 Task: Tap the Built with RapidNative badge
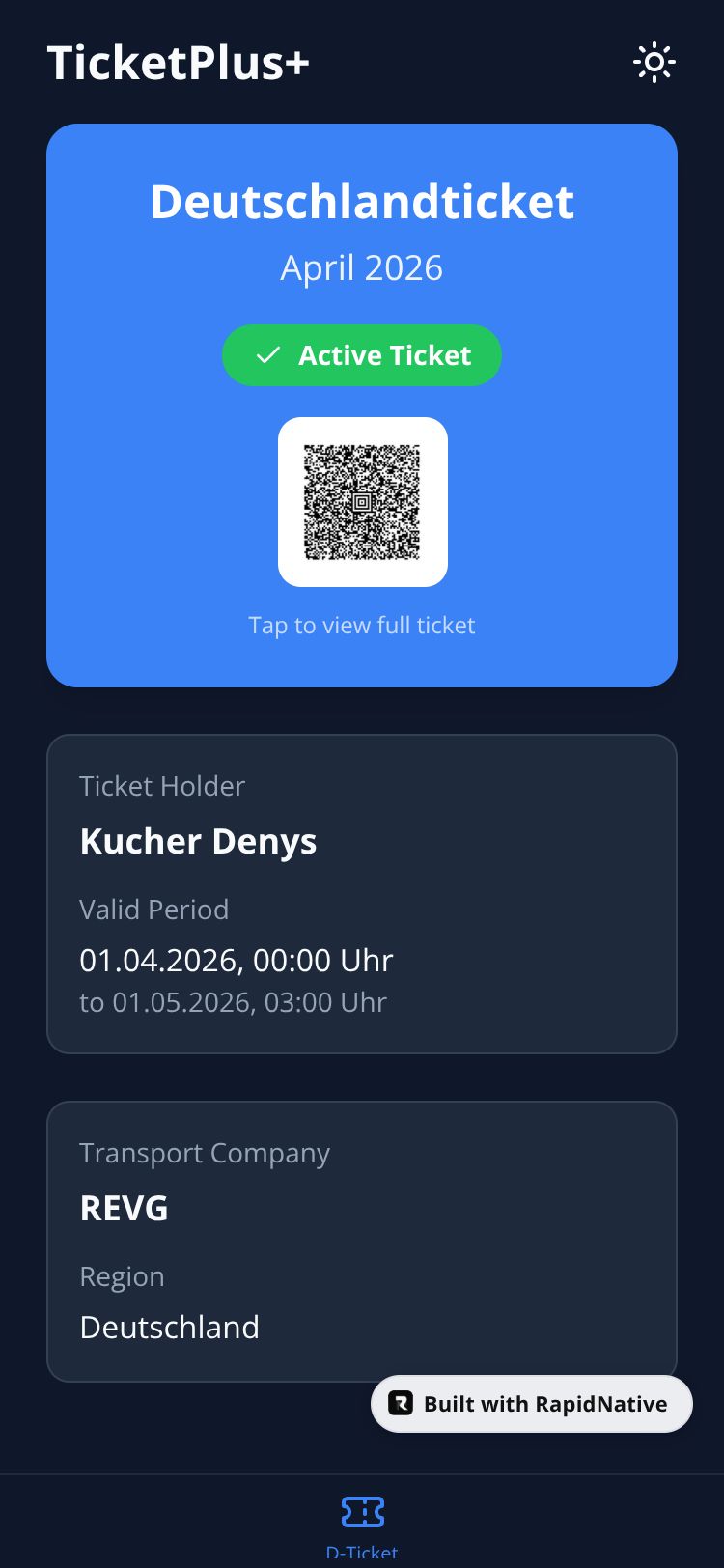pos(531,1404)
